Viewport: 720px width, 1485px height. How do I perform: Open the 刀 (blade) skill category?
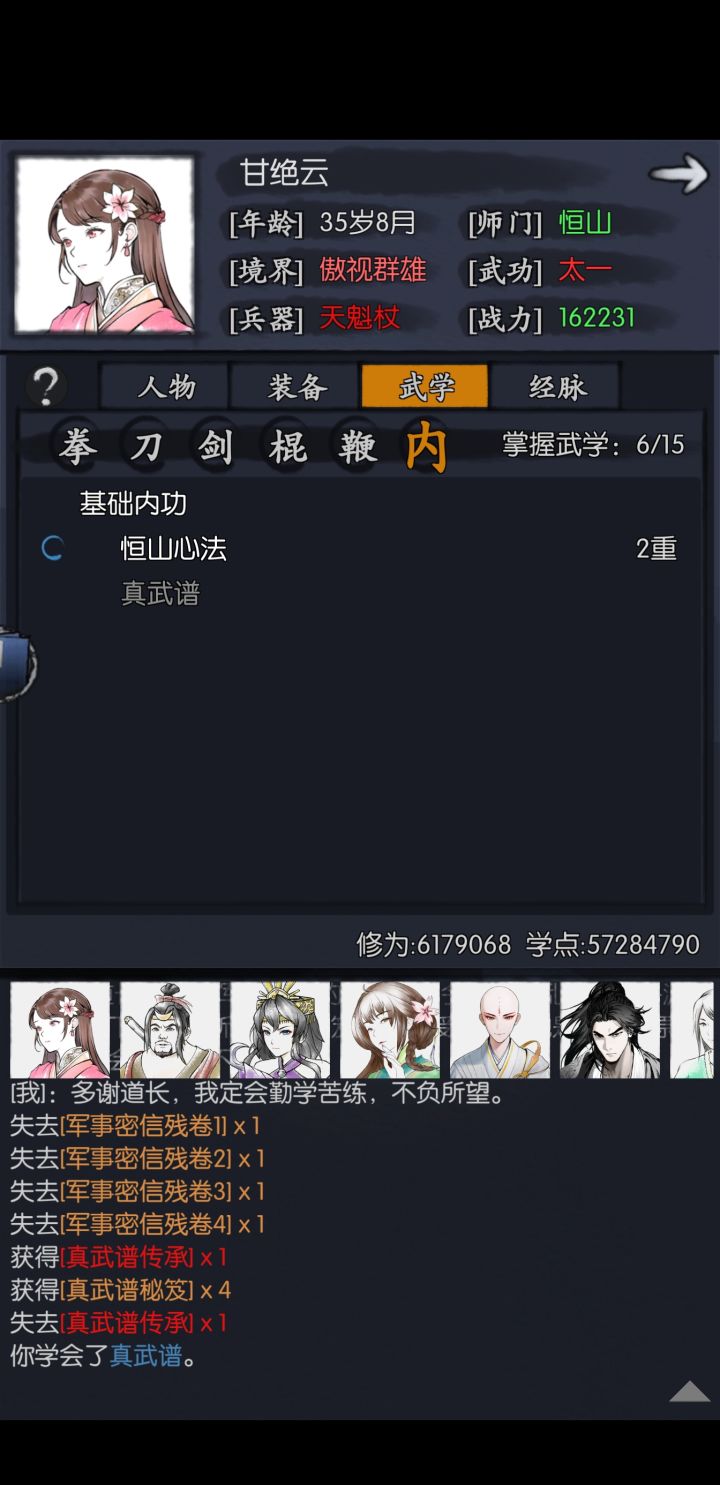click(x=146, y=446)
